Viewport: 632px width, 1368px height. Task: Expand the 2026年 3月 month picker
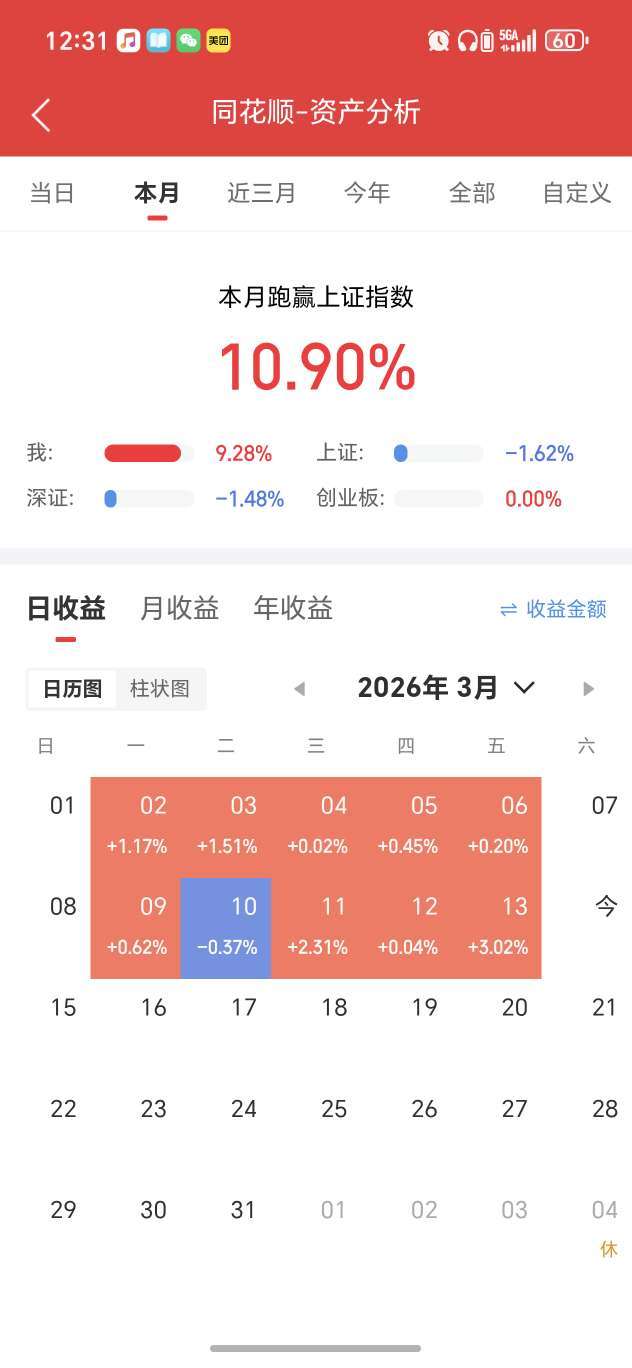click(x=446, y=688)
